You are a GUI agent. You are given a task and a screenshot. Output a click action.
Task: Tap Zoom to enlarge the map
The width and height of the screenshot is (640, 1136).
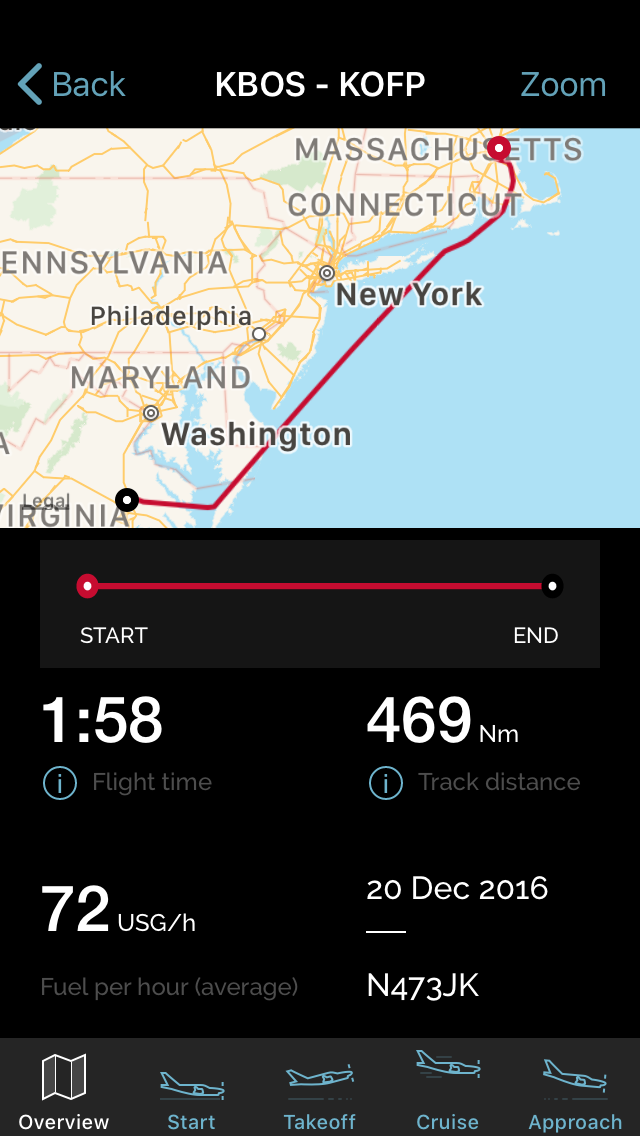pos(563,85)
